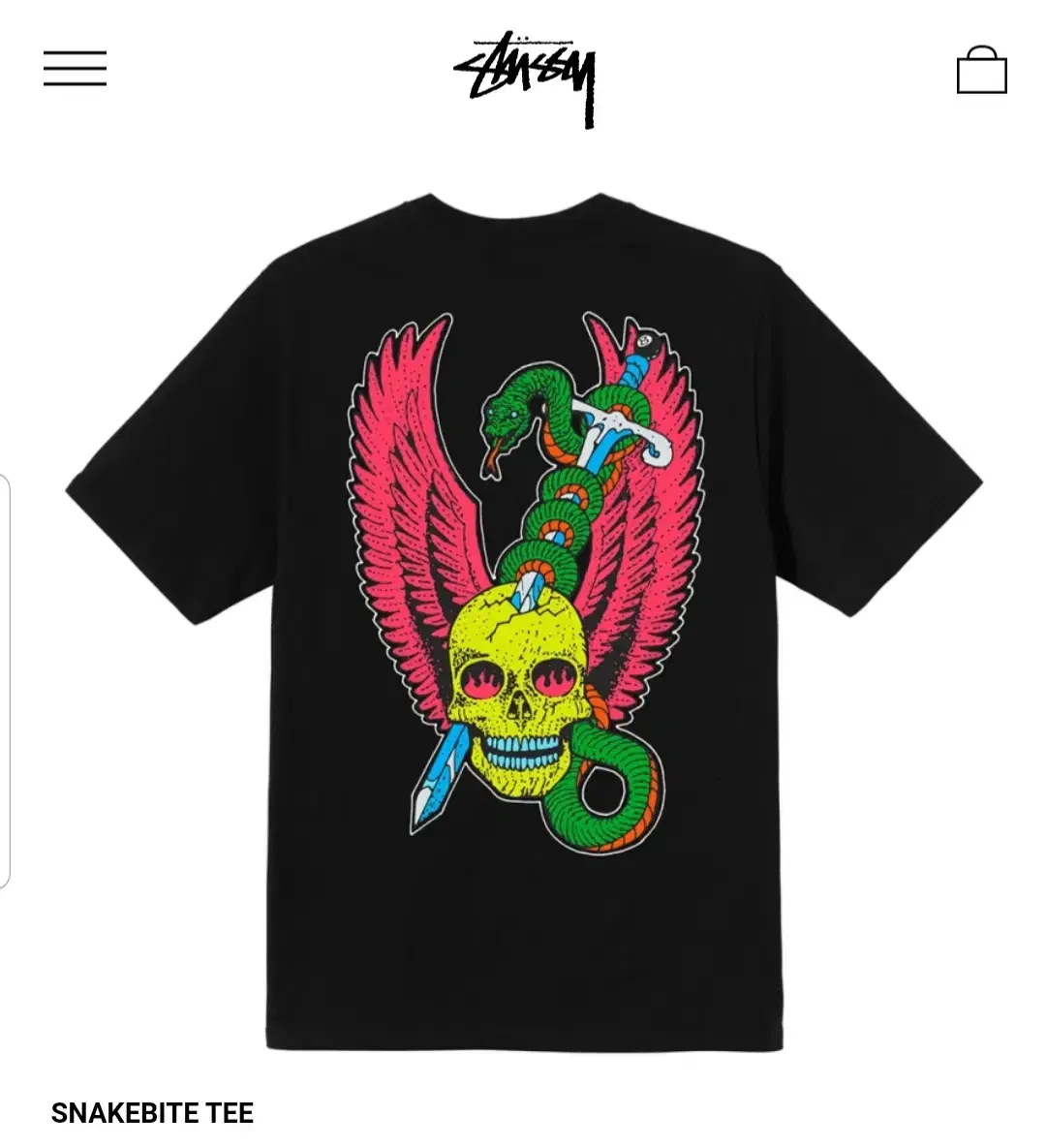Reveal the navigation links via the menu button
Screen dimensions: 1046x1148
click(x=73, y=70)
